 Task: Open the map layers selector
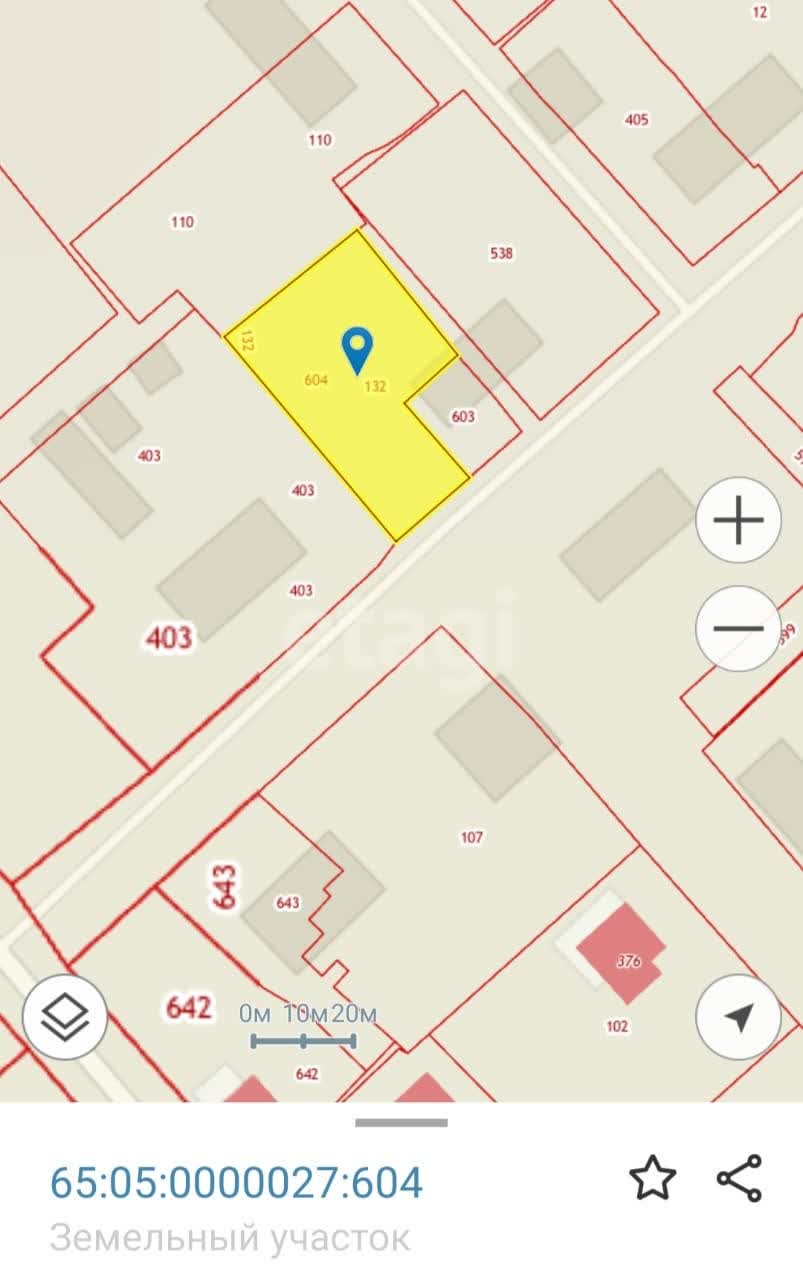[x=65, y=1016]
